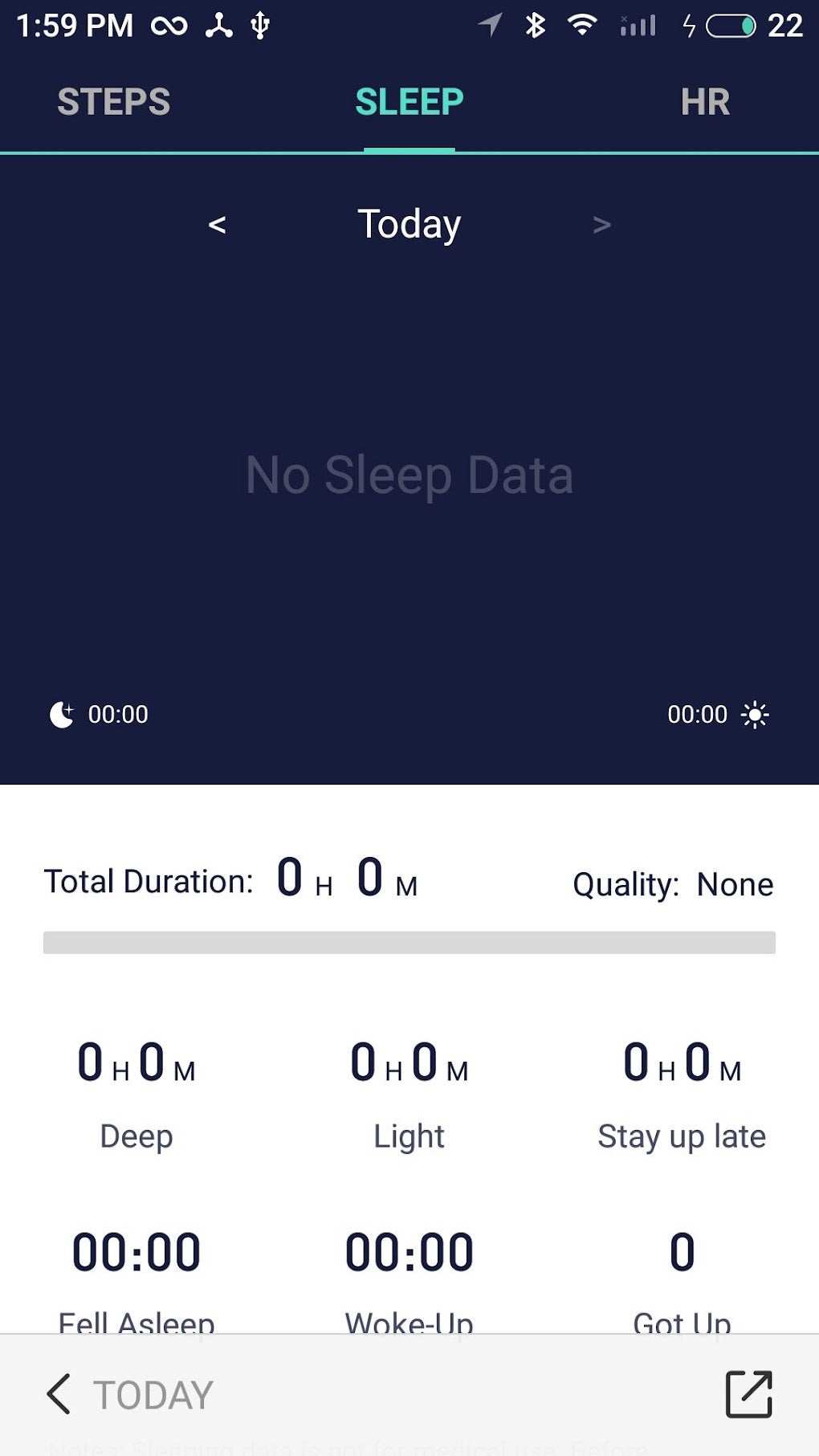Share the sleep report
Viewport: 819px width, 1456px height.
(748, 1393)
